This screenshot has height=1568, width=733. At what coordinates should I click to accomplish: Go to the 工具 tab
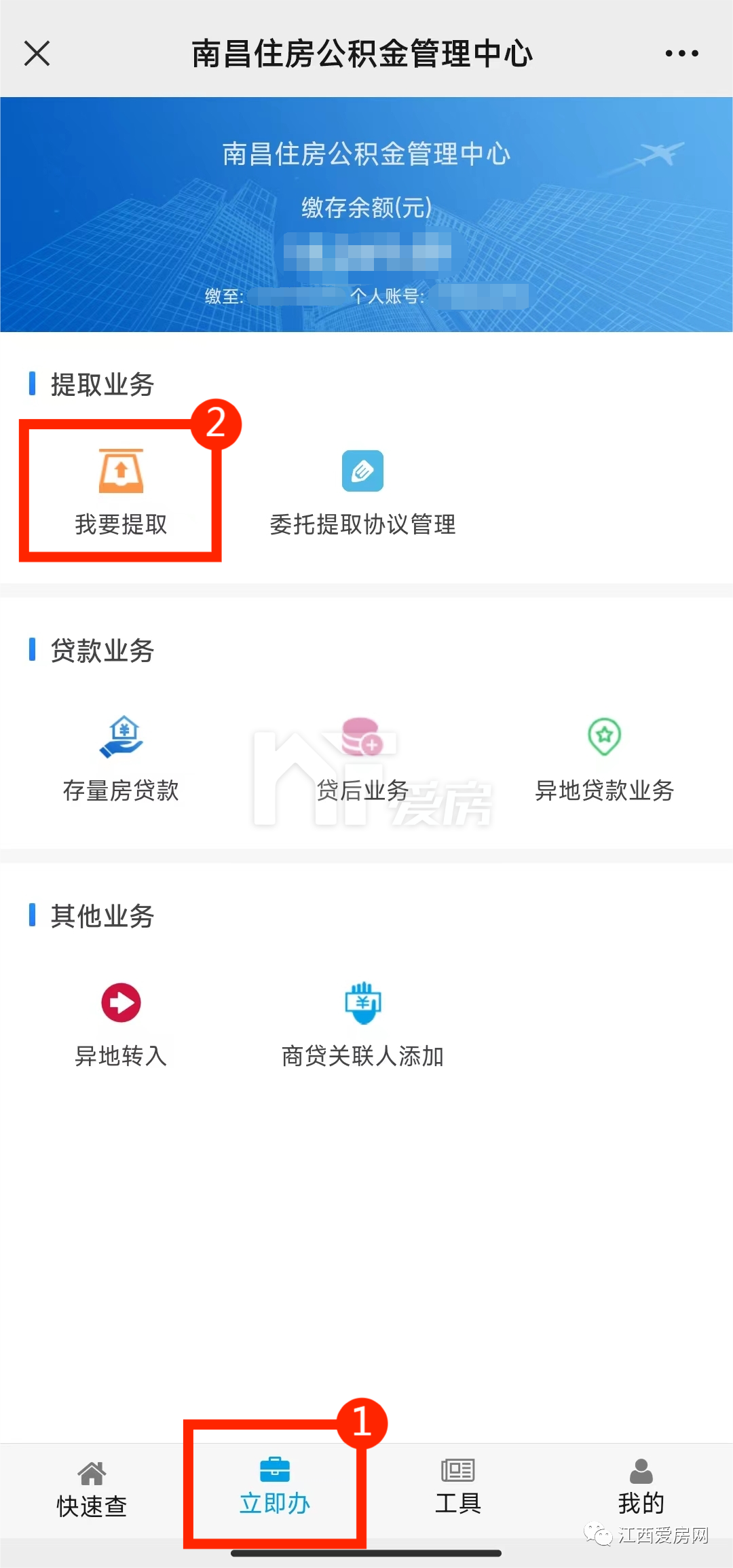pos(458,1489)
